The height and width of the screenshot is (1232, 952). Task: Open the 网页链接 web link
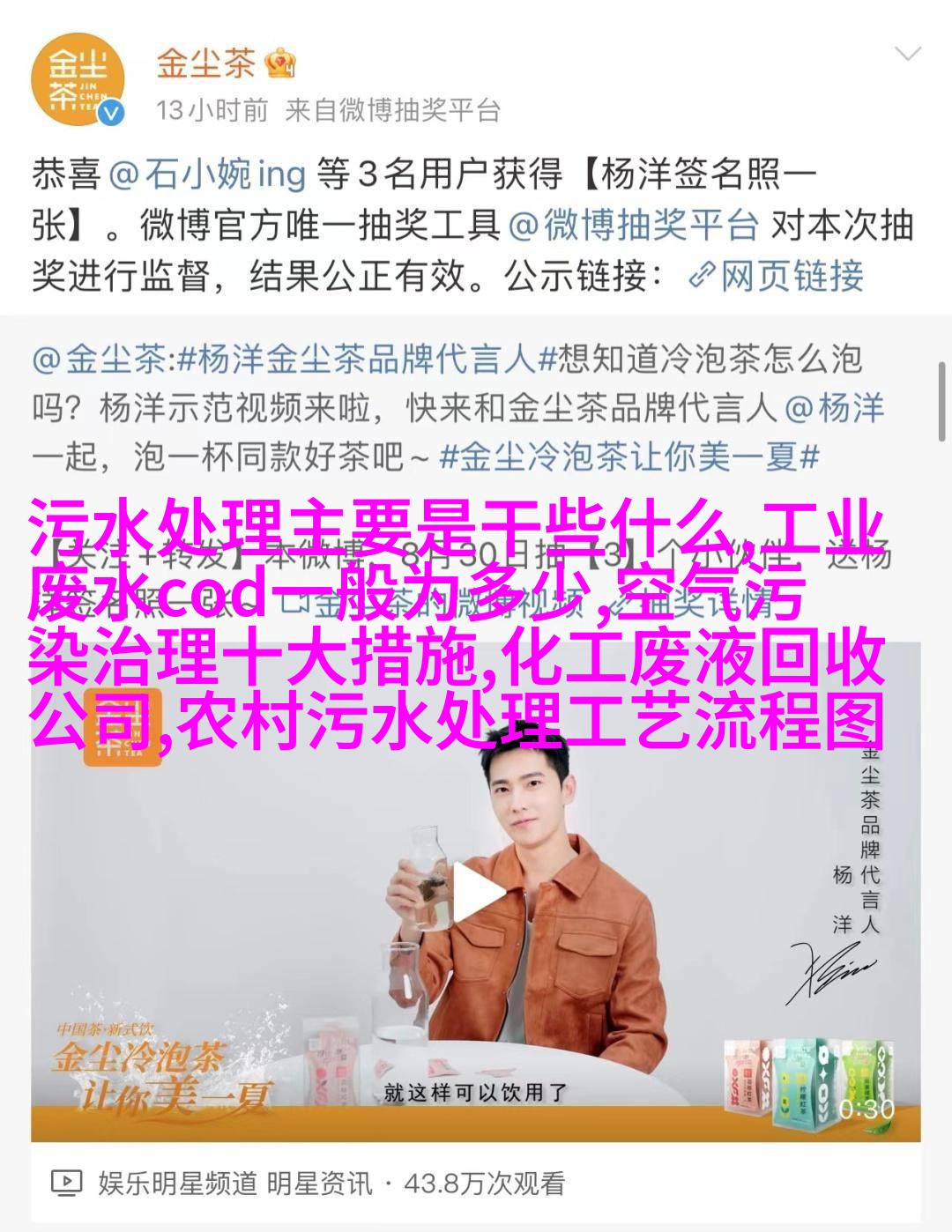776,276
